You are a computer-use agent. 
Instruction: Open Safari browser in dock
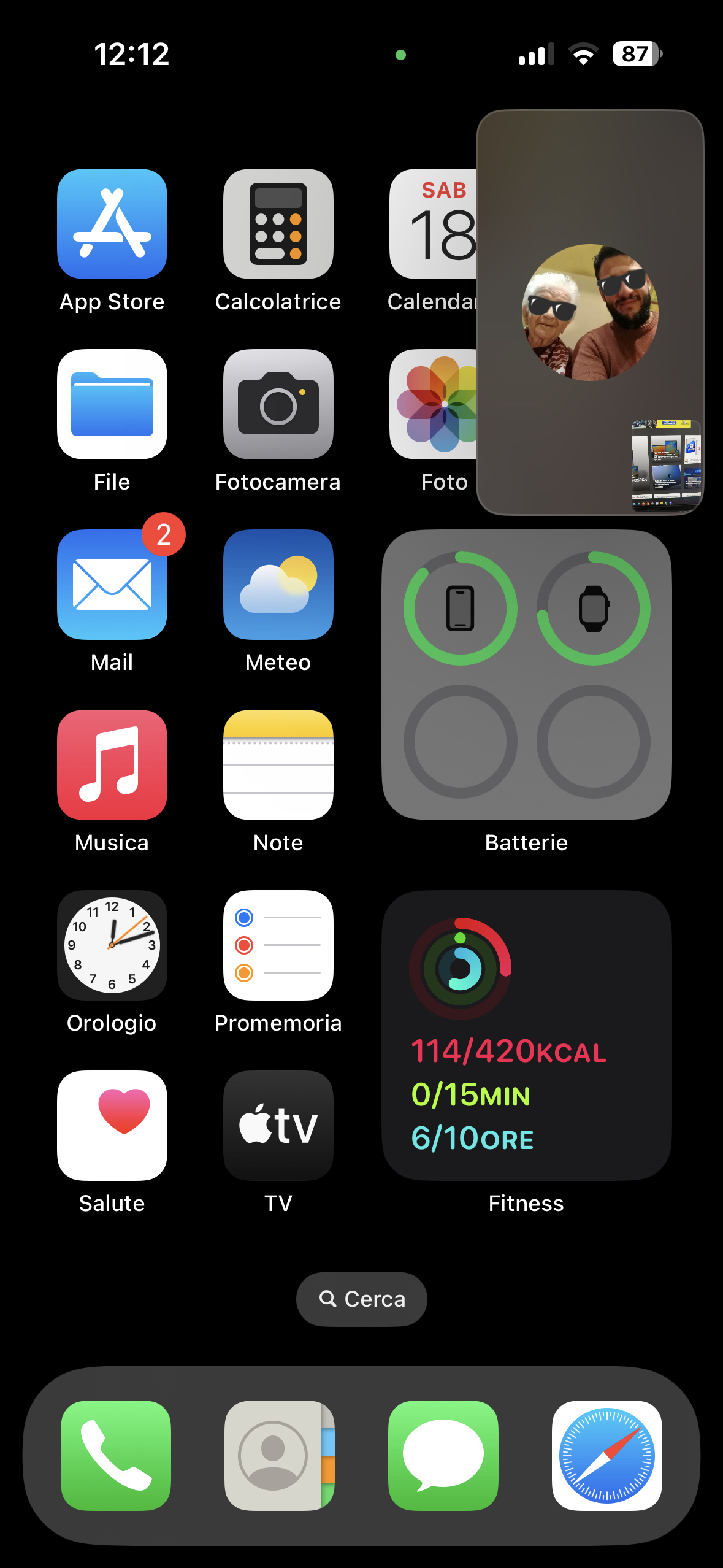click(x=606, y=1455)
